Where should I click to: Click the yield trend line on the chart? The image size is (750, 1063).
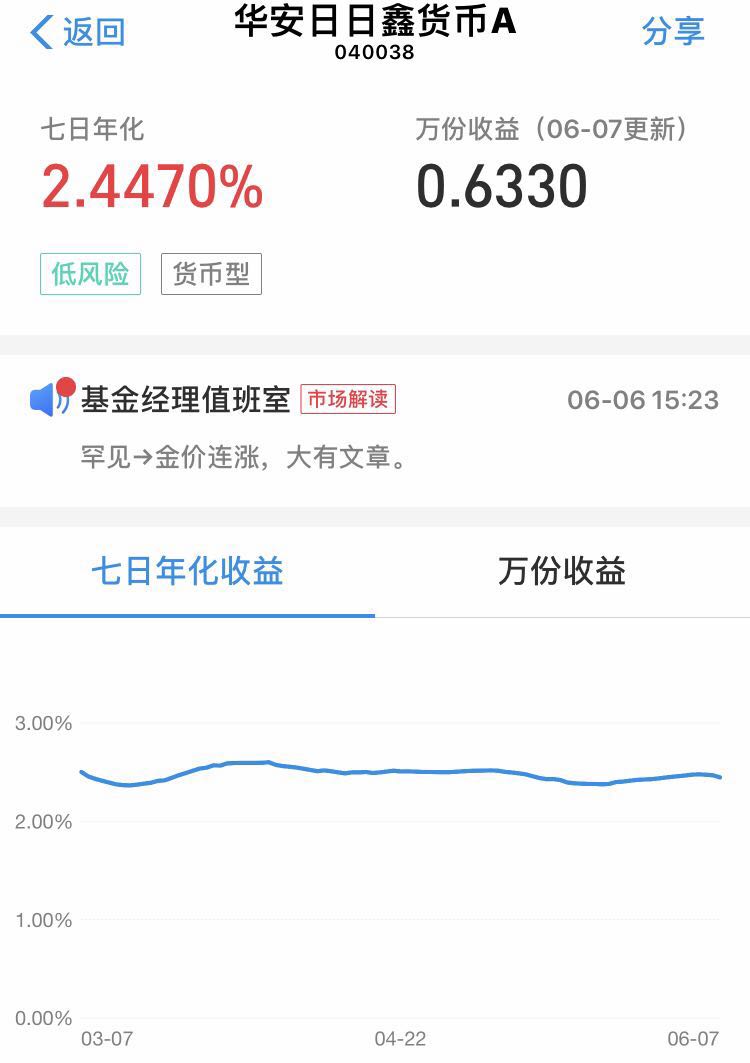click(400, 770)
